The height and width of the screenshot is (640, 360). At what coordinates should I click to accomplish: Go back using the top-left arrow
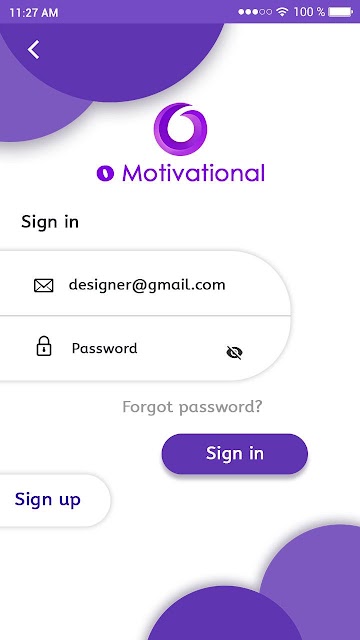click(33, 50)
